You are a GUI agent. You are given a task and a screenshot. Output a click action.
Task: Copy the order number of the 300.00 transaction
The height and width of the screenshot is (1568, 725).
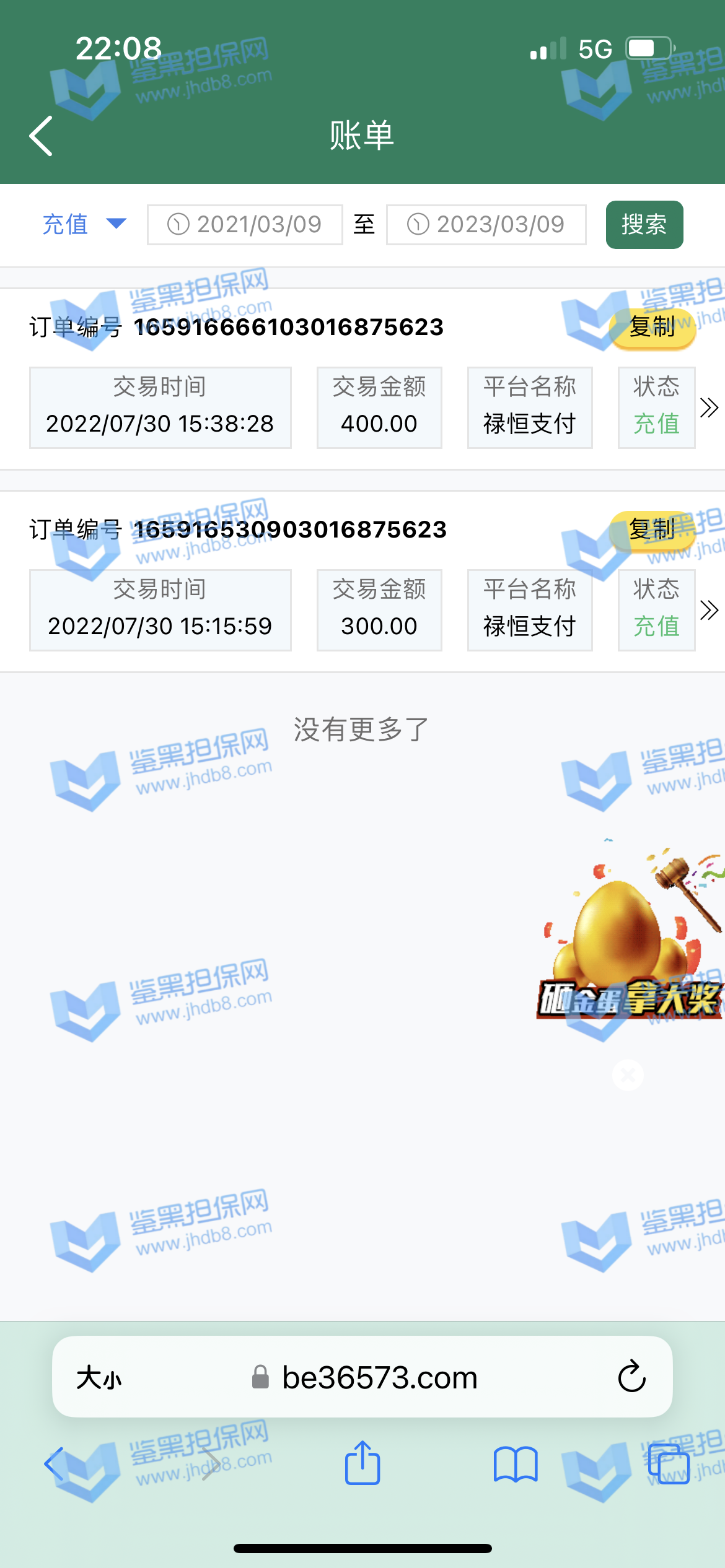(x=652, y=529)
